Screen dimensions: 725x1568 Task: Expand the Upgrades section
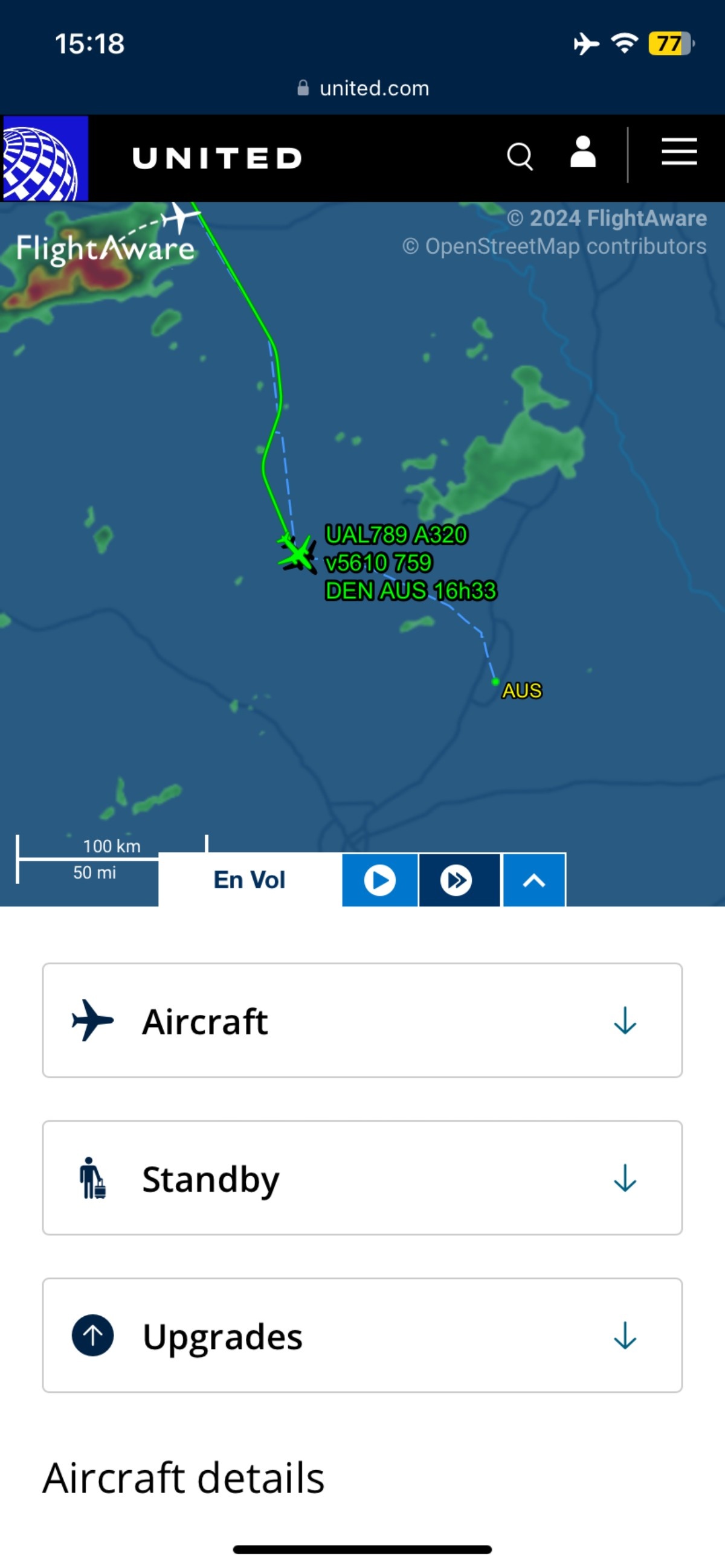tap(362, 1336)
